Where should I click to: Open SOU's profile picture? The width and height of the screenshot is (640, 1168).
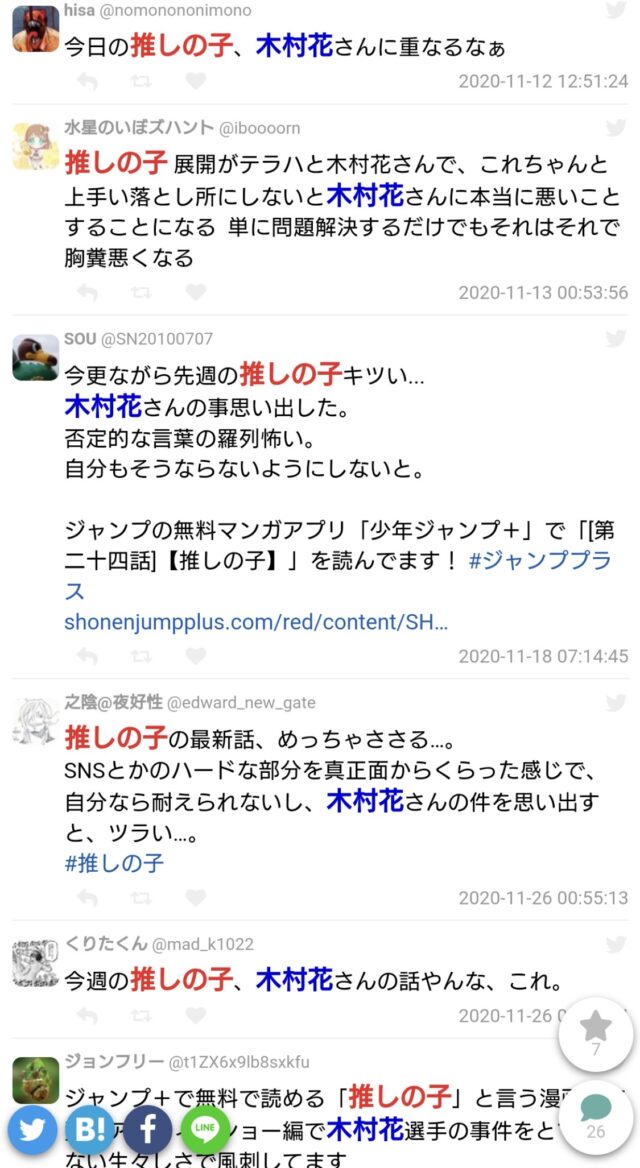click(x=35, y=357)
